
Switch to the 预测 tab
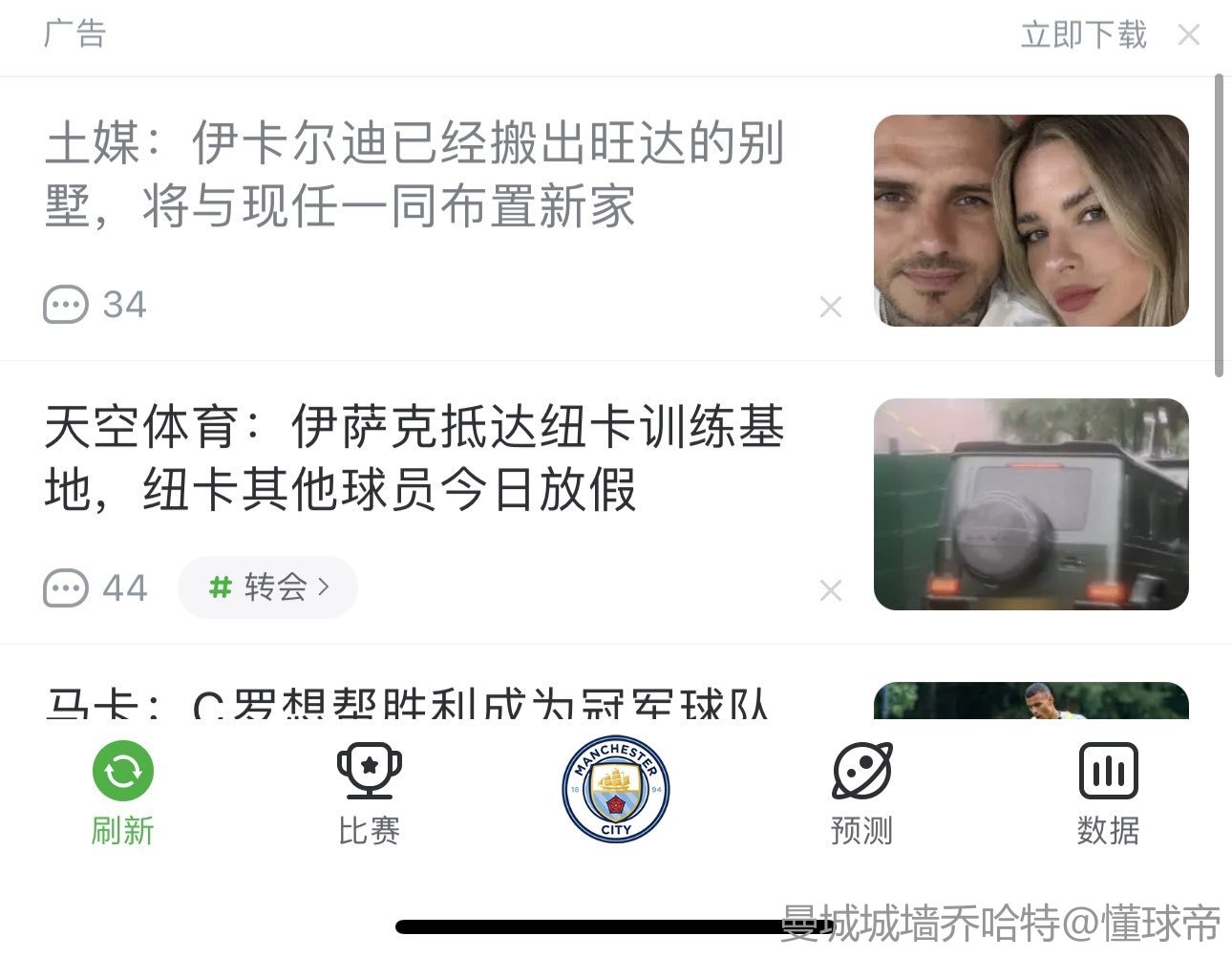(861, 794)
